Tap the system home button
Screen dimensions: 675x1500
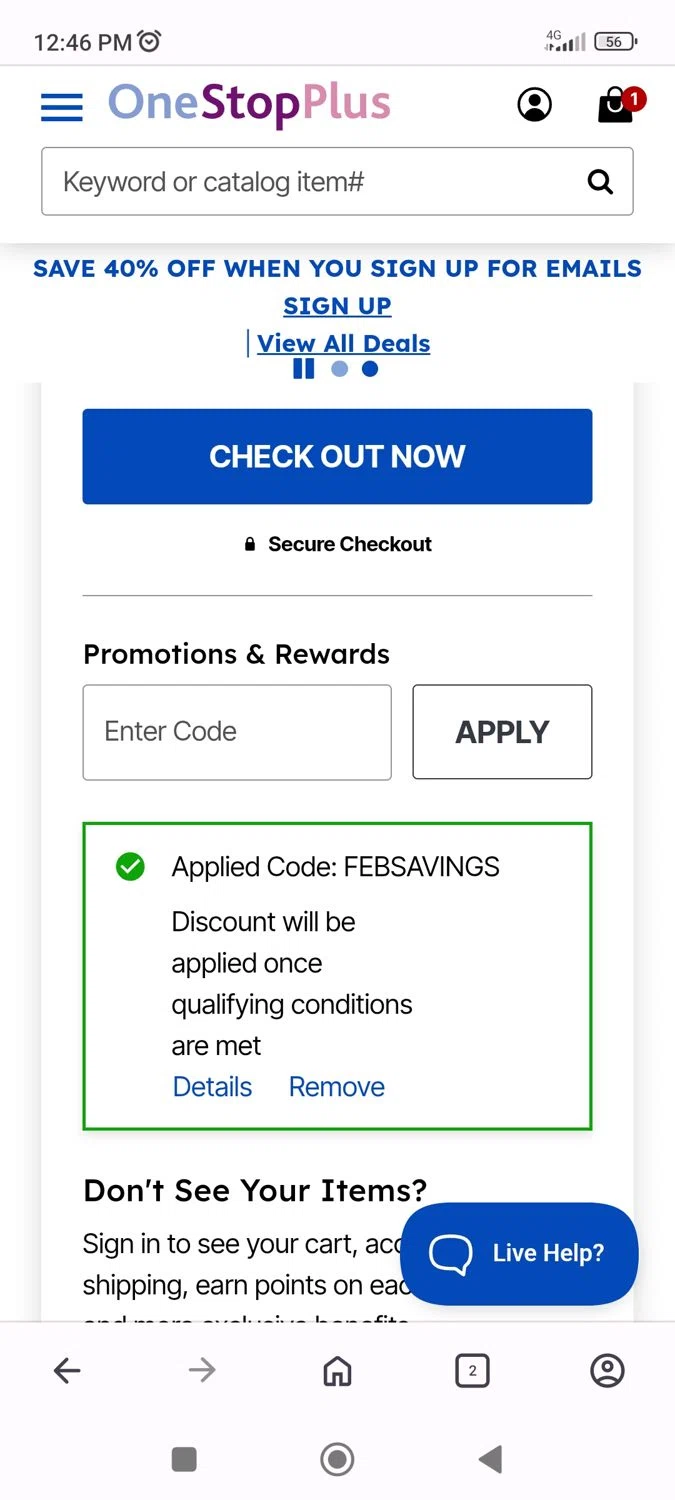tap(337, 1459)
